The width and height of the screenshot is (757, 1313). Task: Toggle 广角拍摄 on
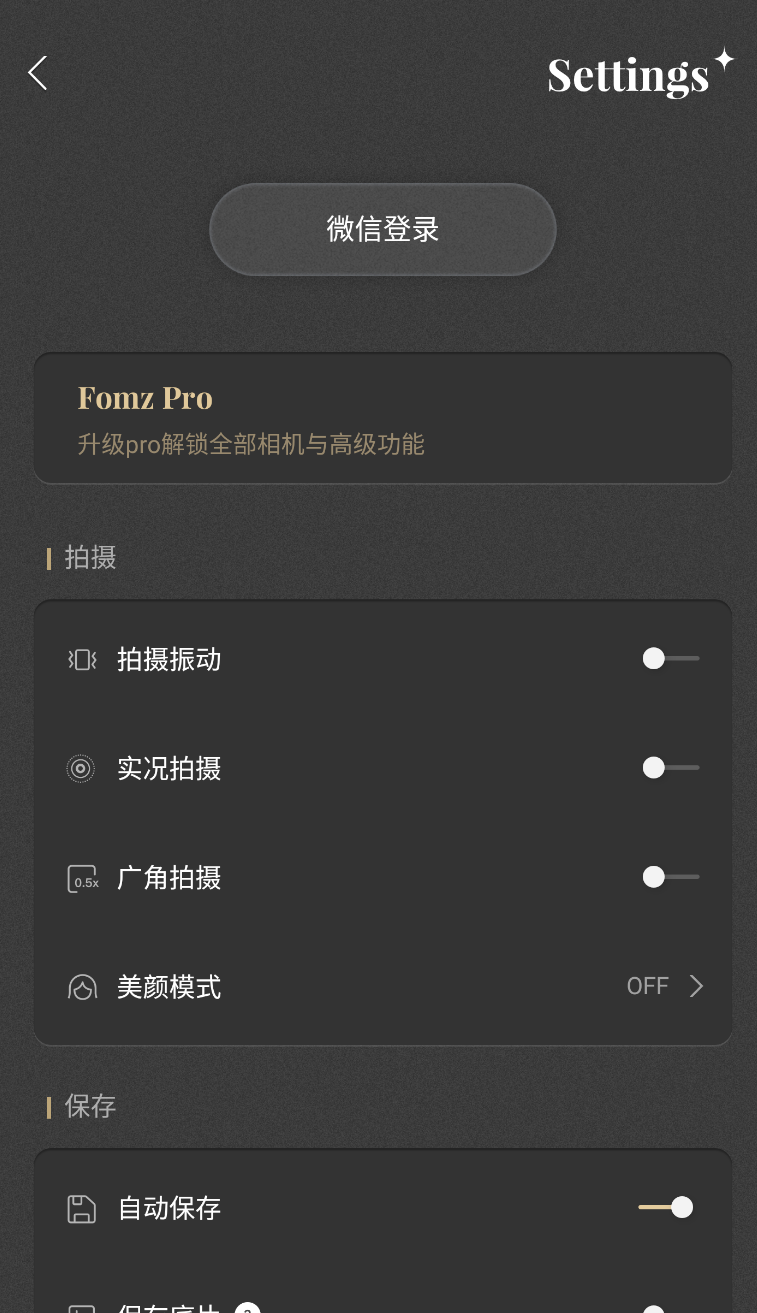[670, 877]
